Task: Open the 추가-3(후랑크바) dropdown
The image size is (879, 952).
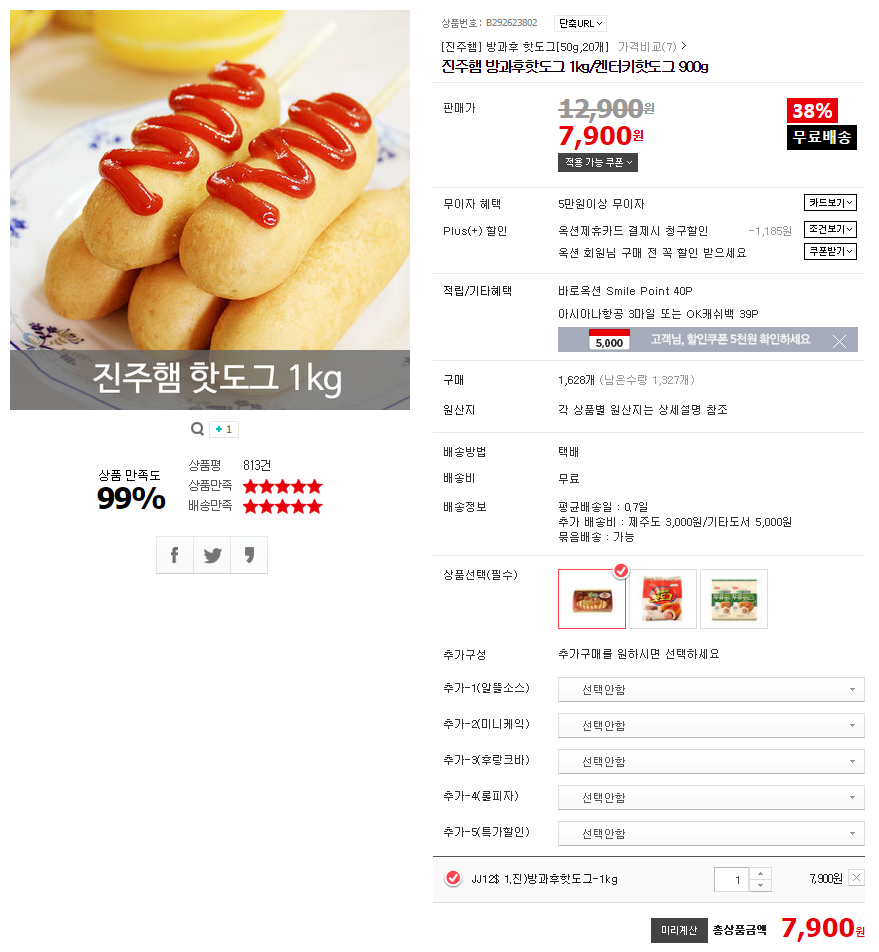Action: [x=710, y=762]
